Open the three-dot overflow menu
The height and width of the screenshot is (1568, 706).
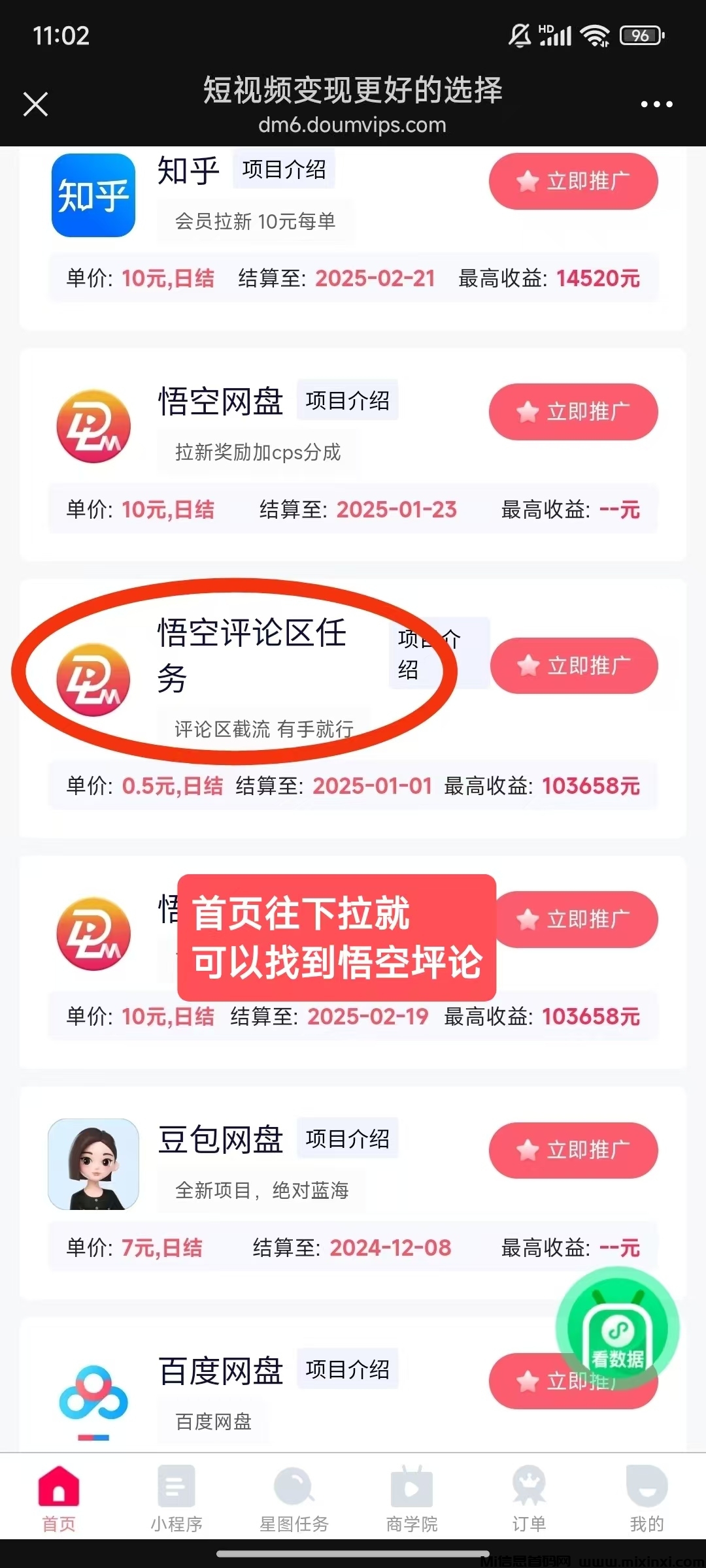(656, 104)
